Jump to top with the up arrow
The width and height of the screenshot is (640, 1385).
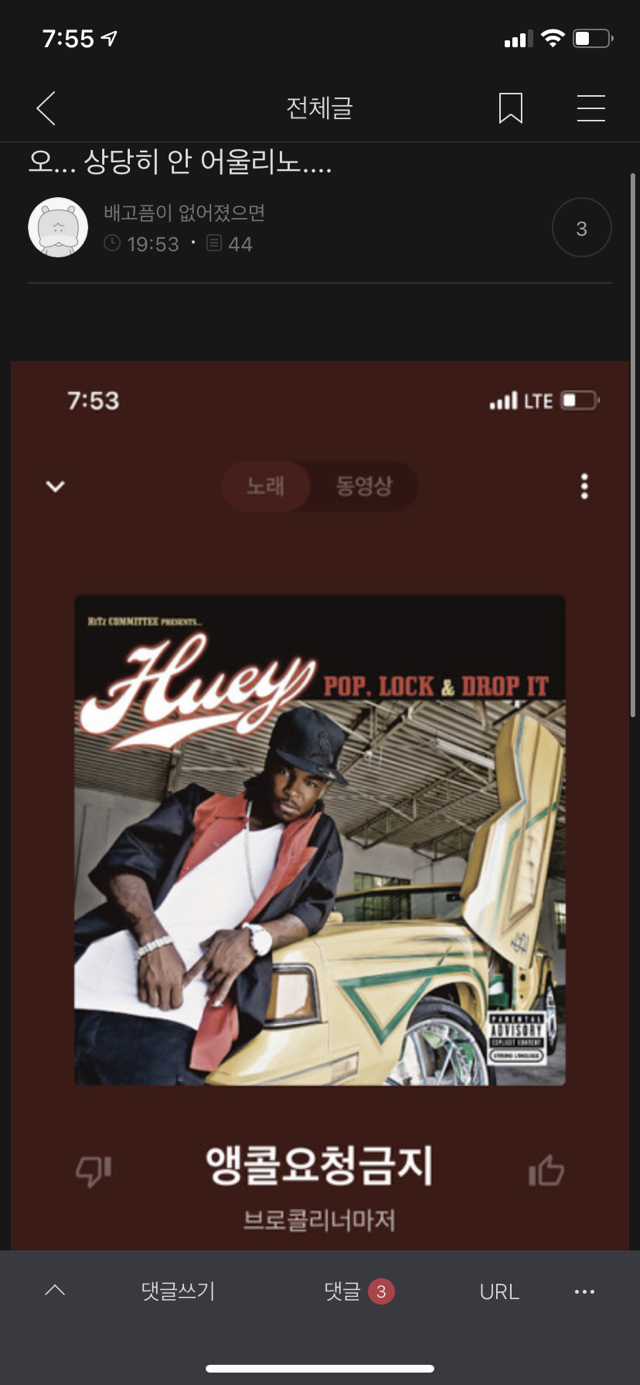(x=55, y=1291)
